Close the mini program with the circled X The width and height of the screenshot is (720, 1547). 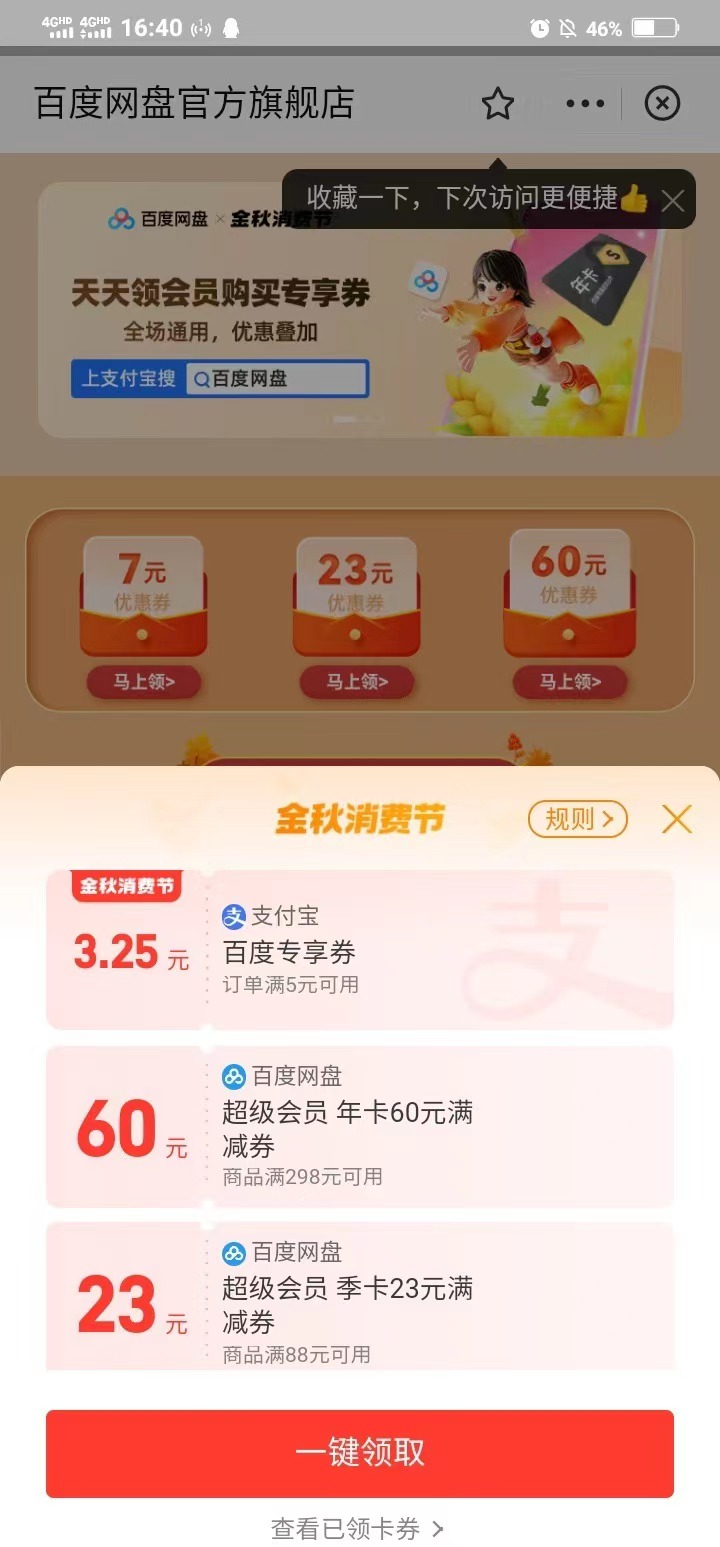(x=662, y=104)
